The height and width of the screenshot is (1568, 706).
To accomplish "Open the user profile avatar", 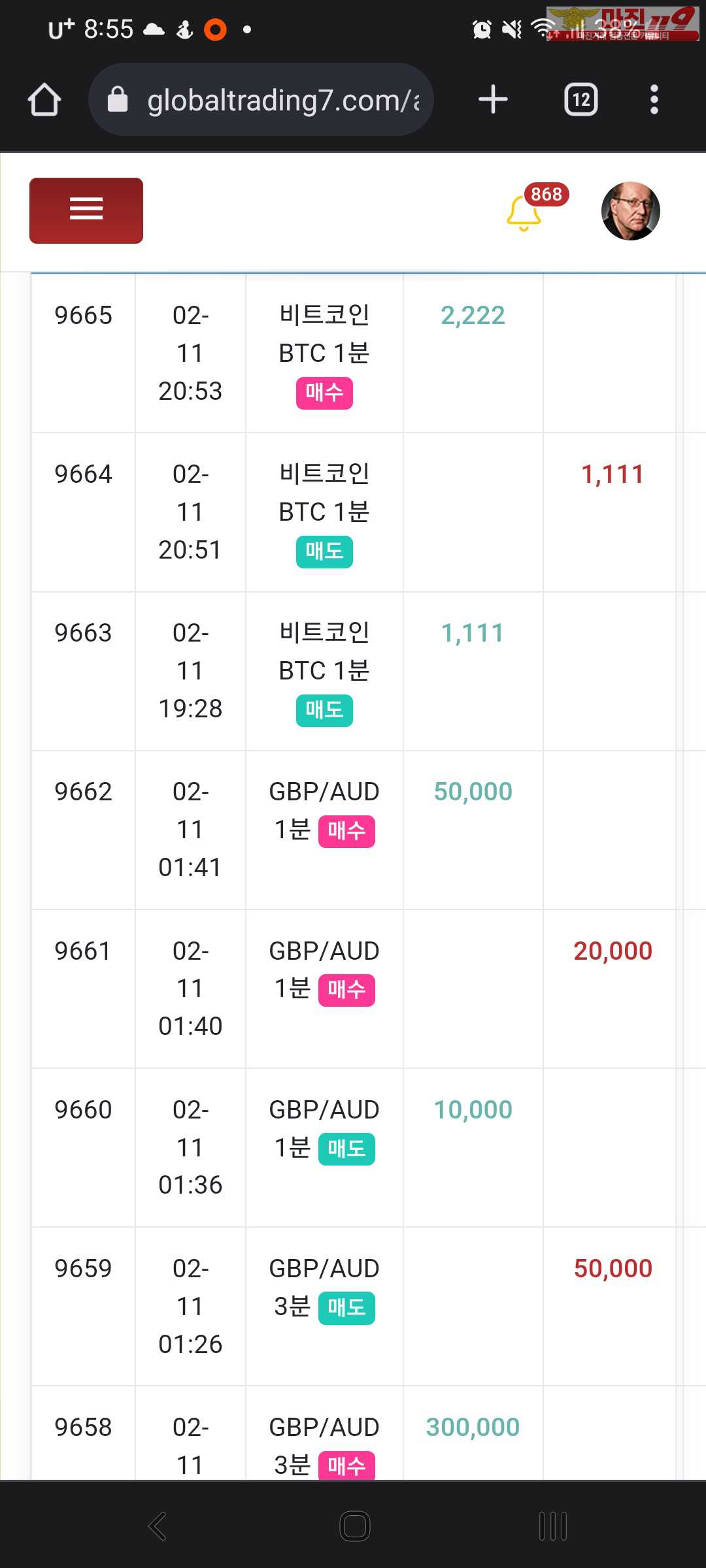I will 630,211.
